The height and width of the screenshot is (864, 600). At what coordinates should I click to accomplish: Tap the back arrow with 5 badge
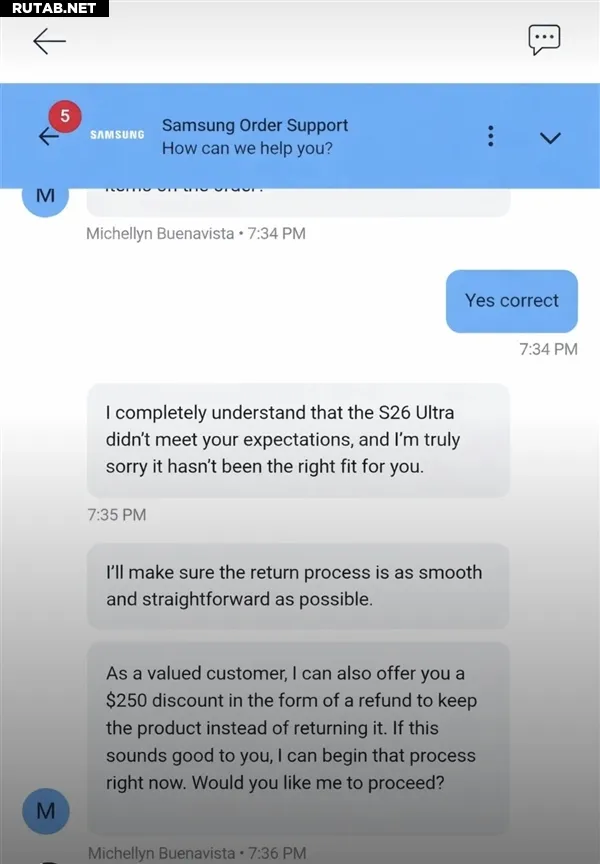click(48, 137)
